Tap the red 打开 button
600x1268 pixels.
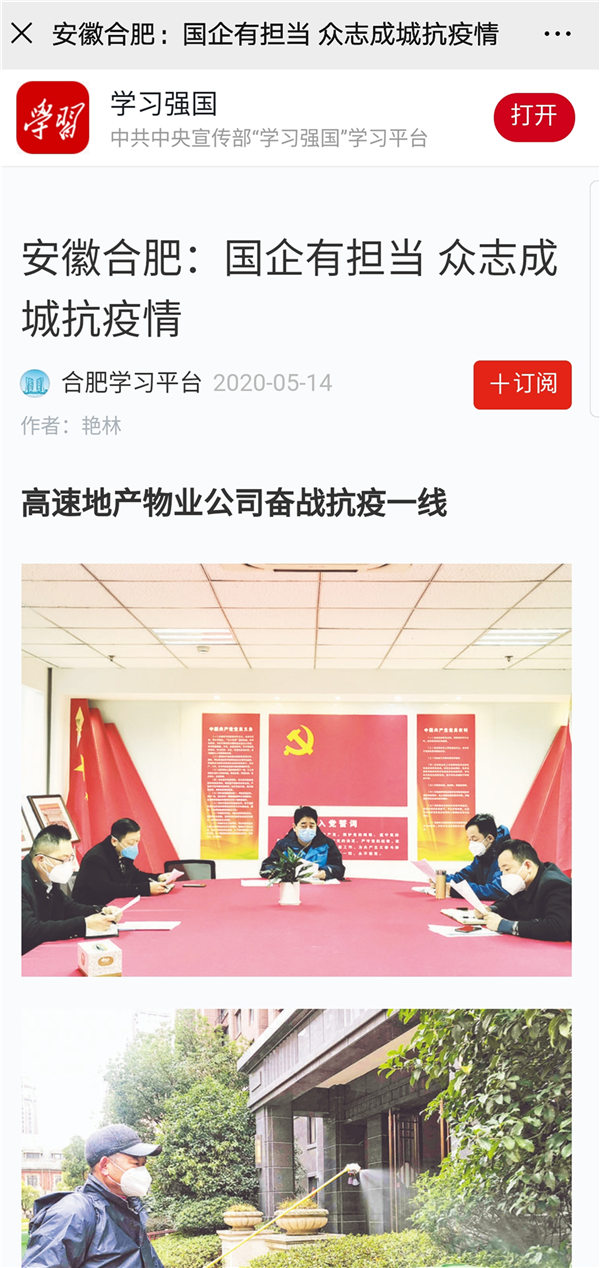(x=534, y=116)
